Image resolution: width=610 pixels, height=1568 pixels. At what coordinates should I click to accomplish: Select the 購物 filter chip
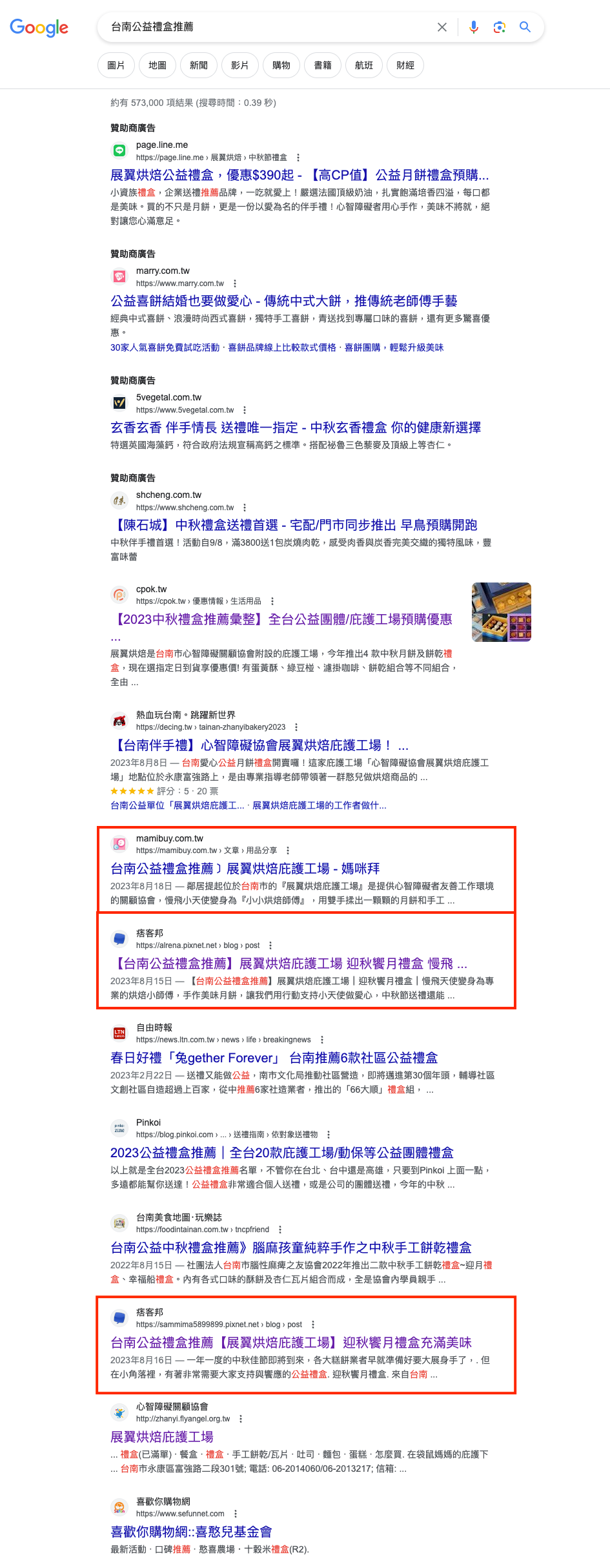click(281, 65)
